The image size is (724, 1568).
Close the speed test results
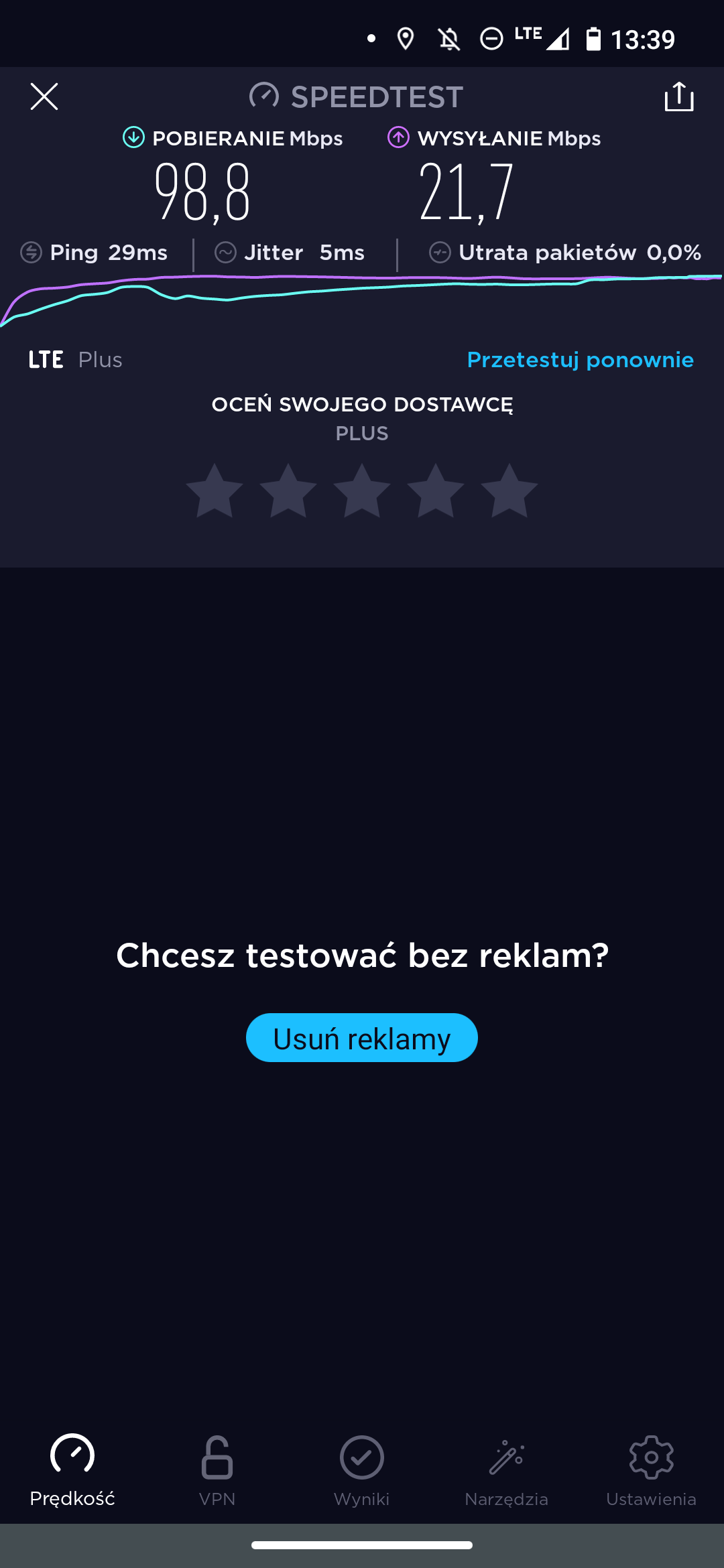tap(44, 96)
